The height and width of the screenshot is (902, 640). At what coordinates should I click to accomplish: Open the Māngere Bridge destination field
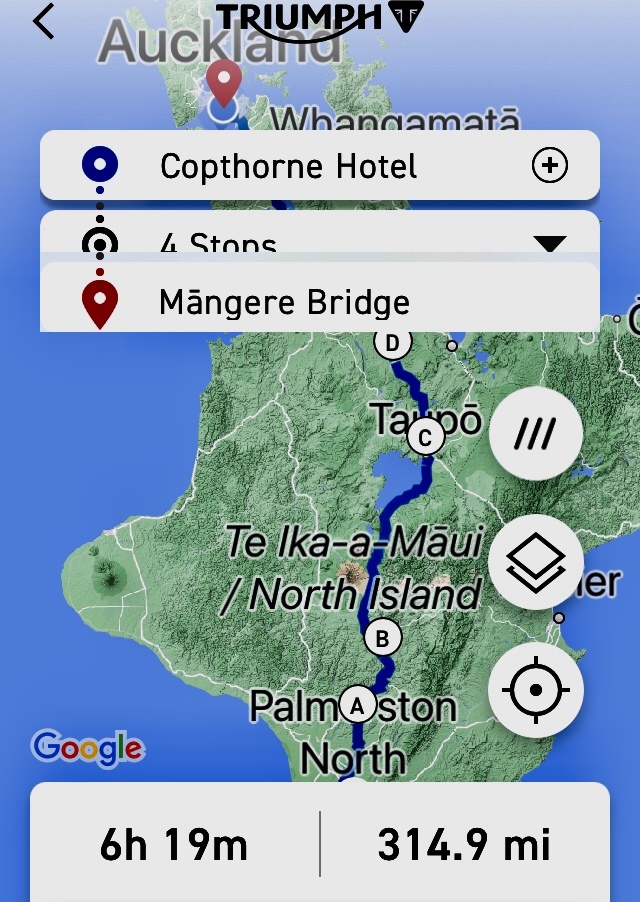tap(284, 302)
